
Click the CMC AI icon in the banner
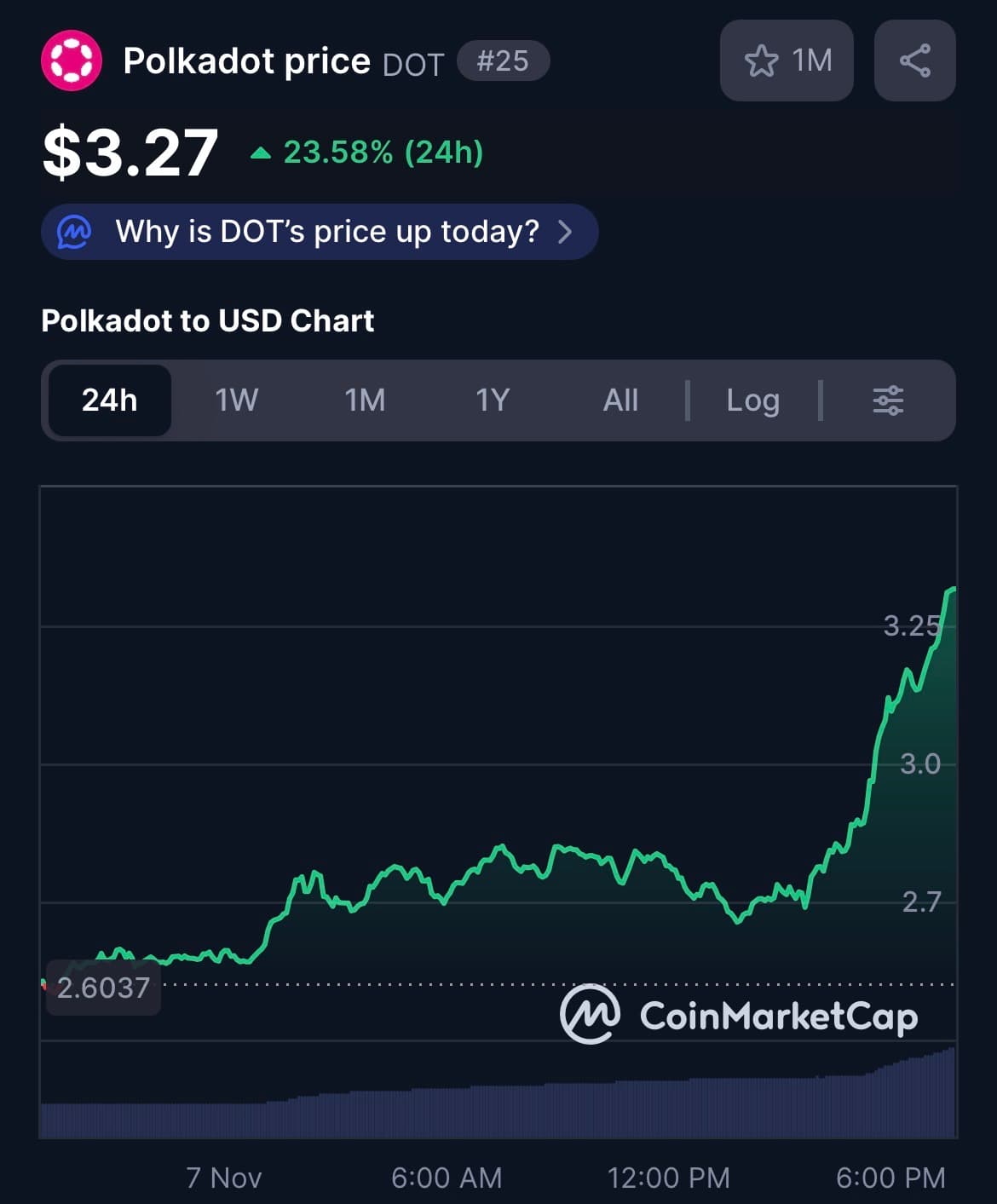(x=75, y=231)
